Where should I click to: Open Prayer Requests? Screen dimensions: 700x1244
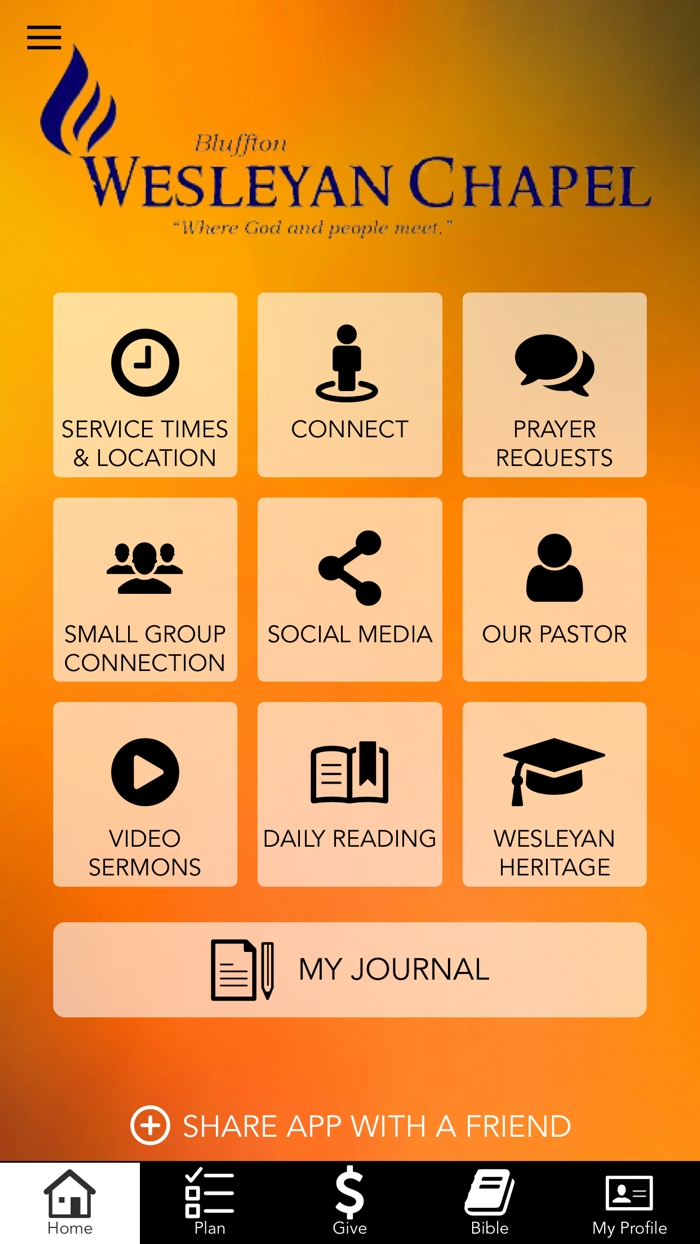point(554,385)
